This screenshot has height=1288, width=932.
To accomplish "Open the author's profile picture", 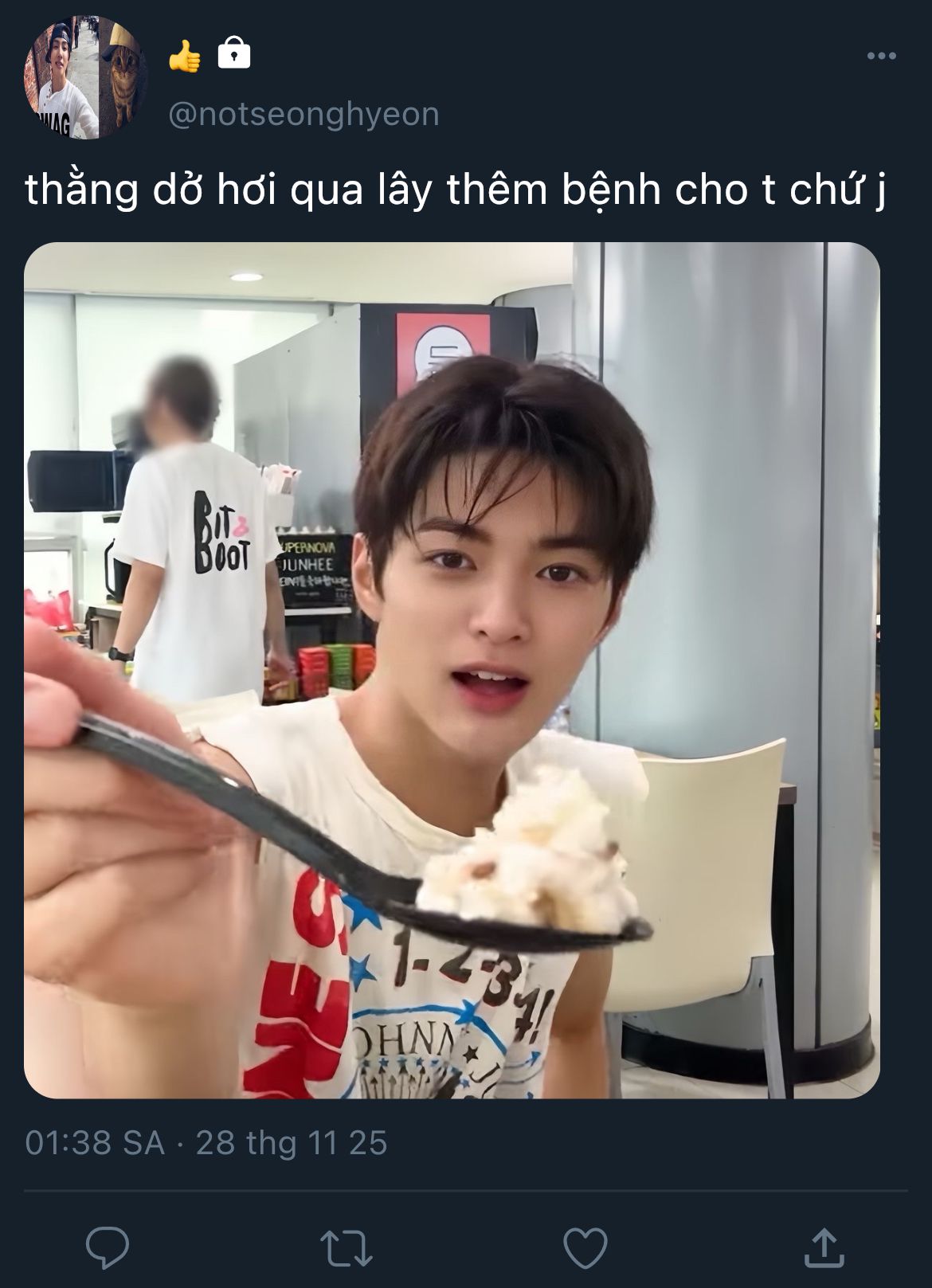I will pyautogui.click(x=85, y=78).
